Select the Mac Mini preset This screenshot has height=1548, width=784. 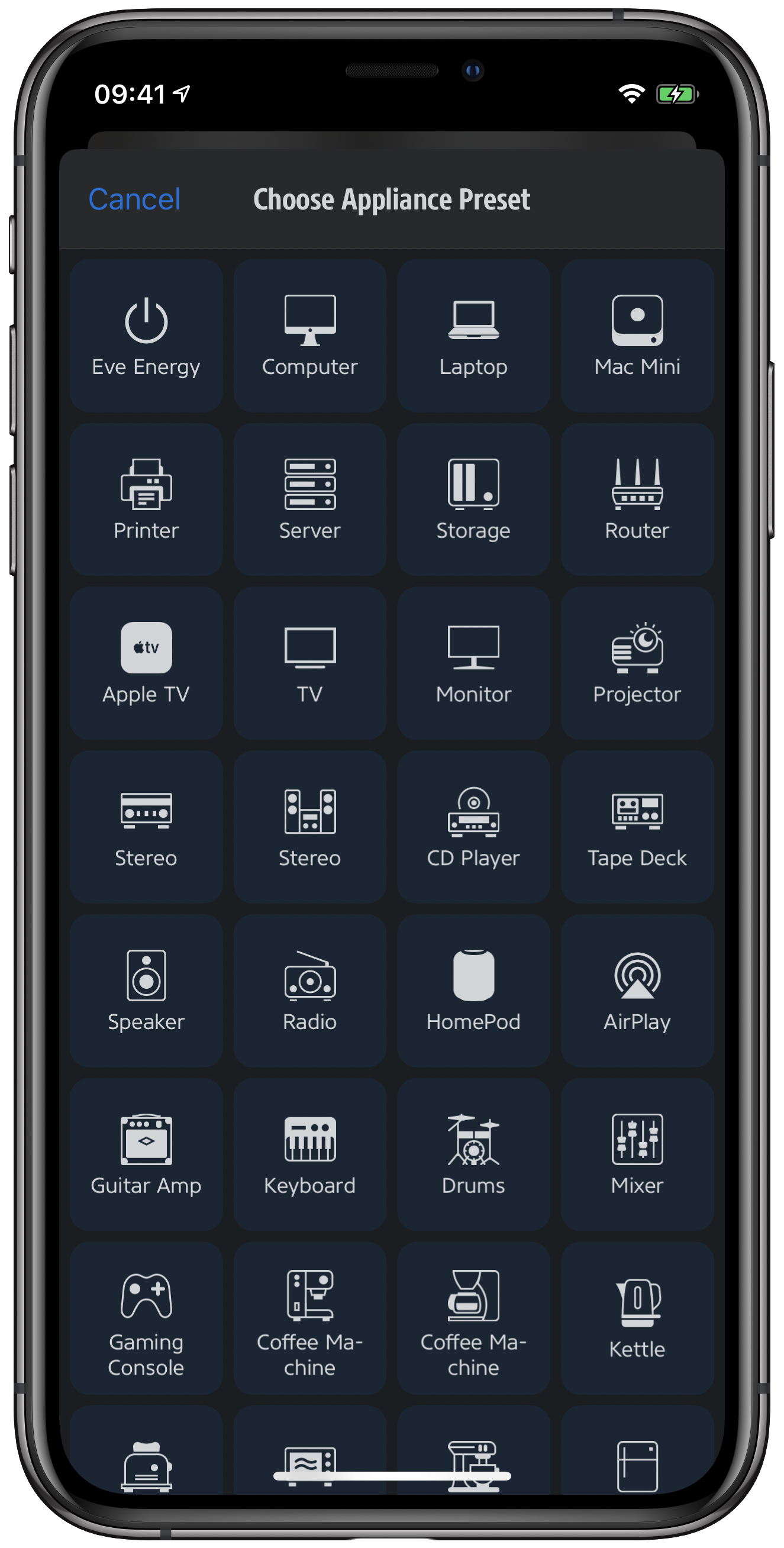(637, 336)
